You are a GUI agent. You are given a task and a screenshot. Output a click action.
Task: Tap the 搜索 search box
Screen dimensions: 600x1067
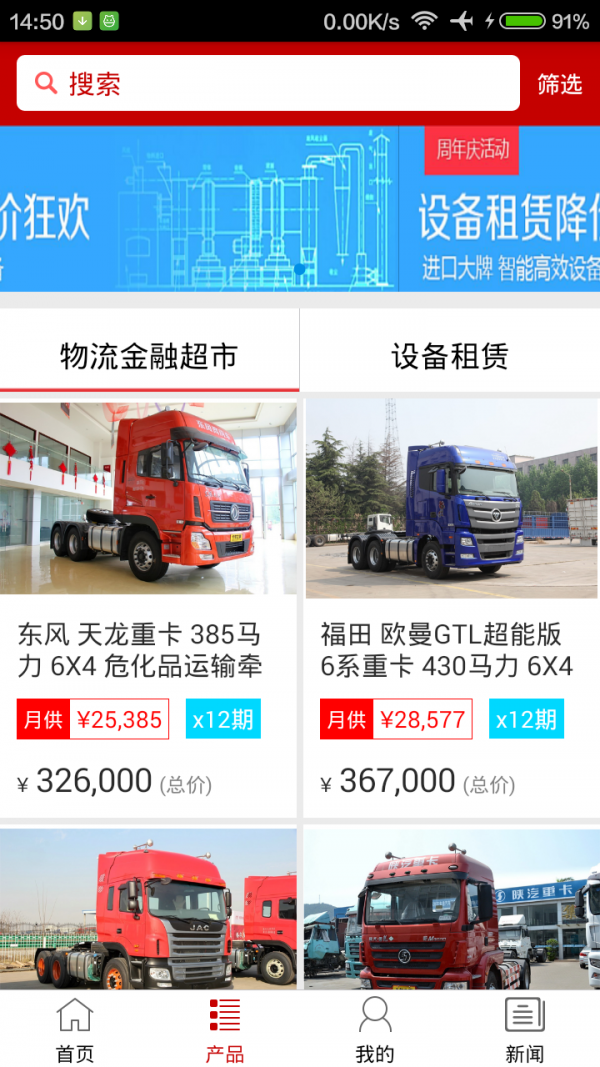(x=268, y=84)
